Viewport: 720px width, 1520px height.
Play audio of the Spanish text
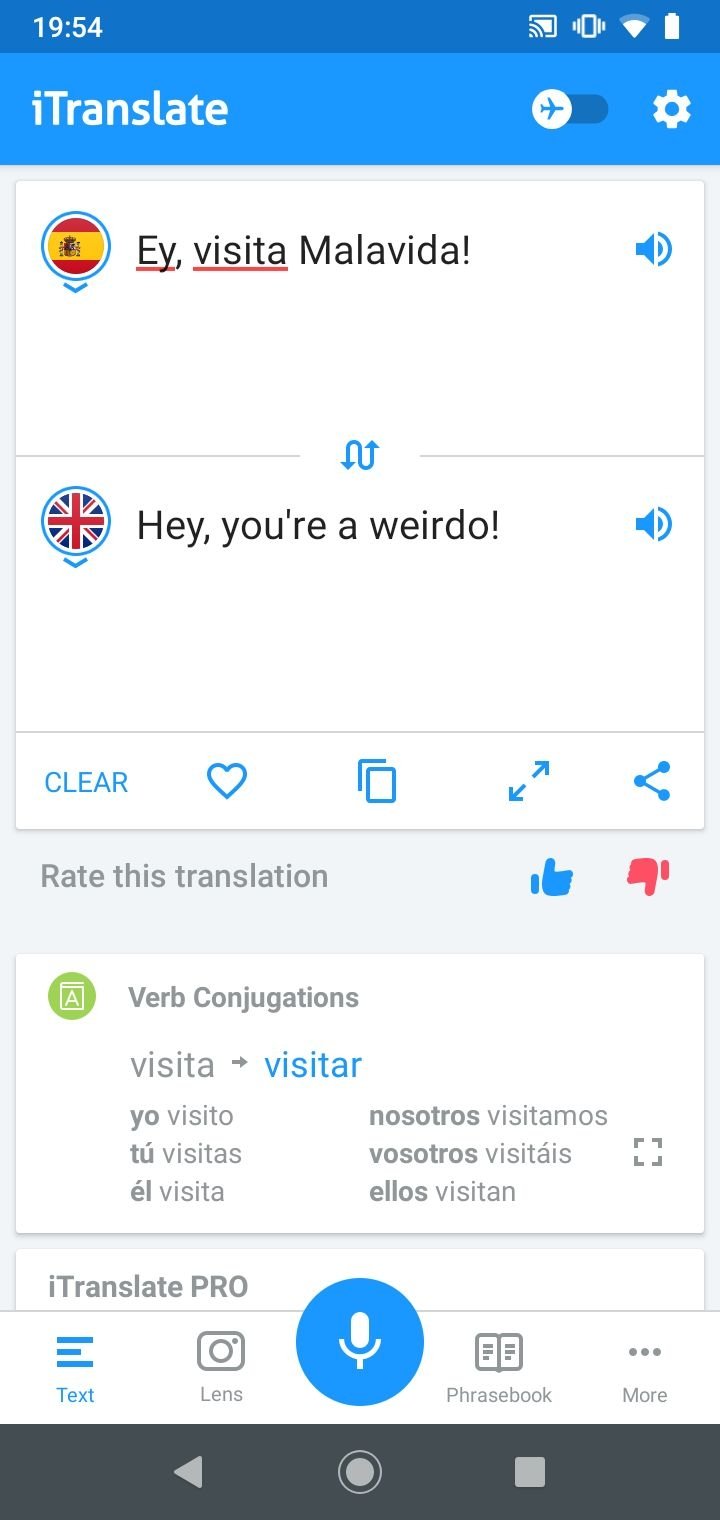tap(654, 249)
